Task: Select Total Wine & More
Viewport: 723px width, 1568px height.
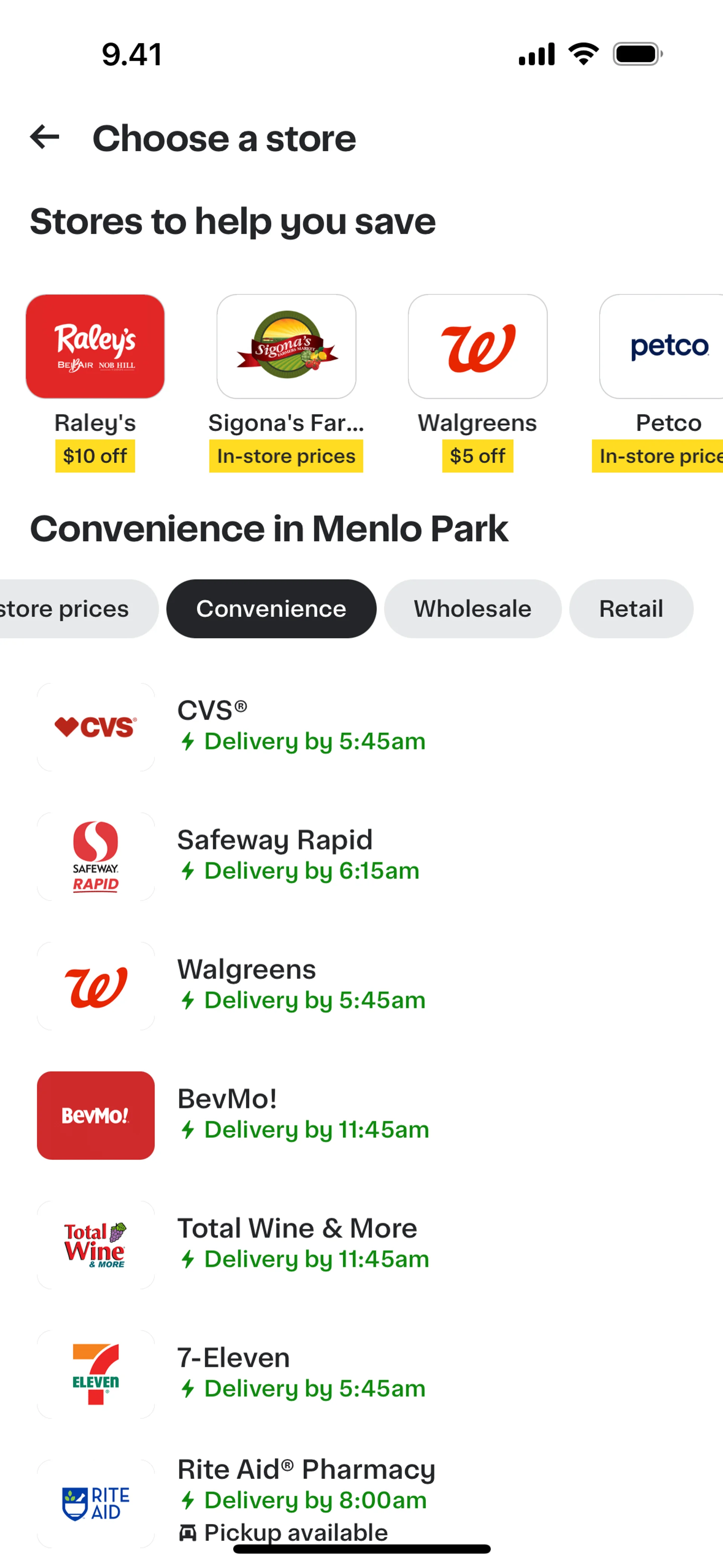Action: click(303, 1244)
